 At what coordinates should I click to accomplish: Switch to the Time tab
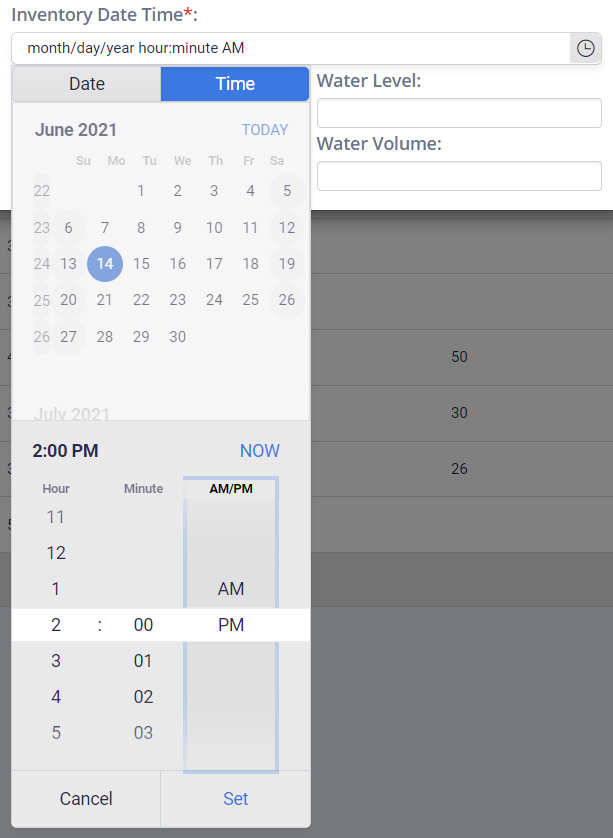[235, 84]
